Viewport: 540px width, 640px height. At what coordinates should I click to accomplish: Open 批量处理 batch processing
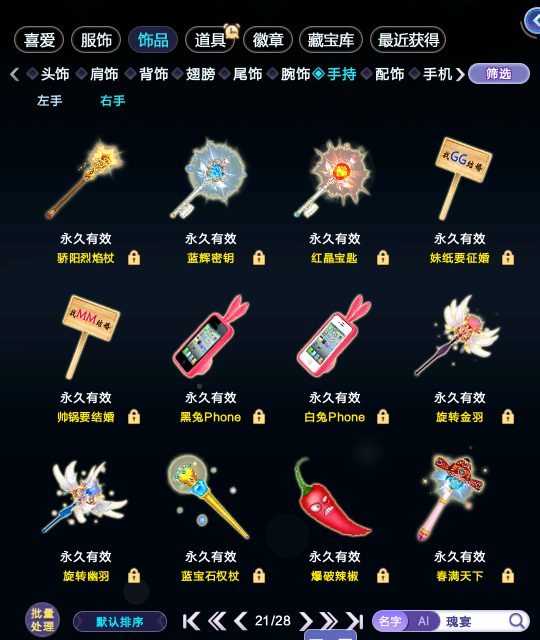(x=42, y=620)
